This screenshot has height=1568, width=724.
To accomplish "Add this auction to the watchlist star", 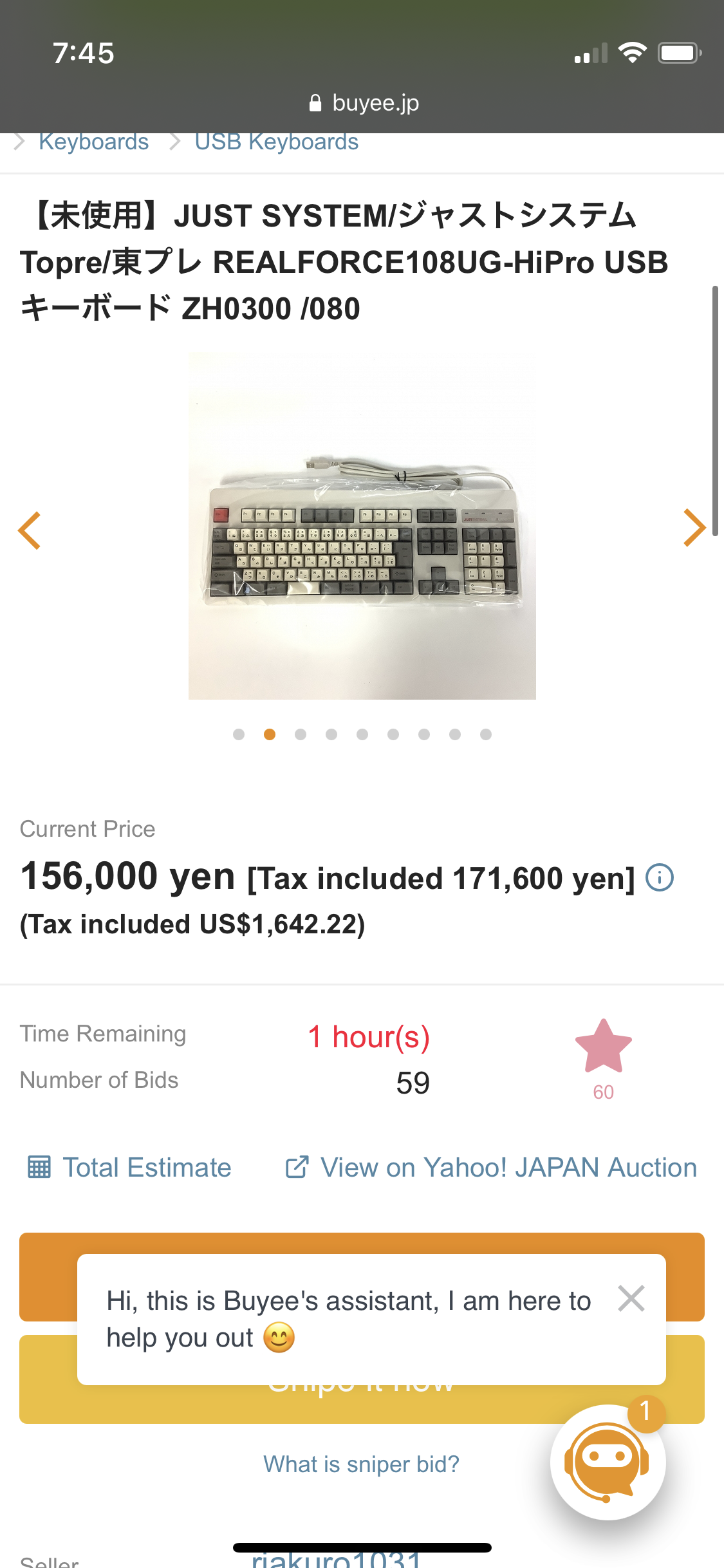I will (603, 1047).
